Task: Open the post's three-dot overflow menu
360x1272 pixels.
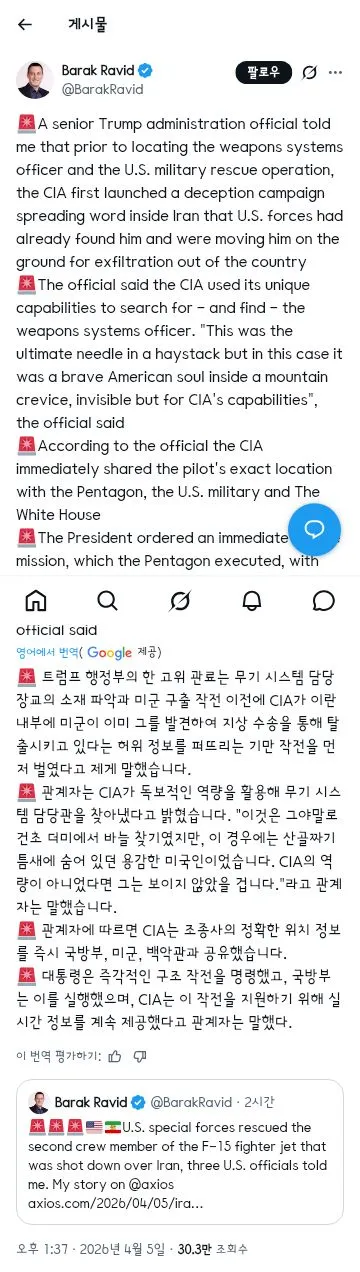Action: pos(338,72)
